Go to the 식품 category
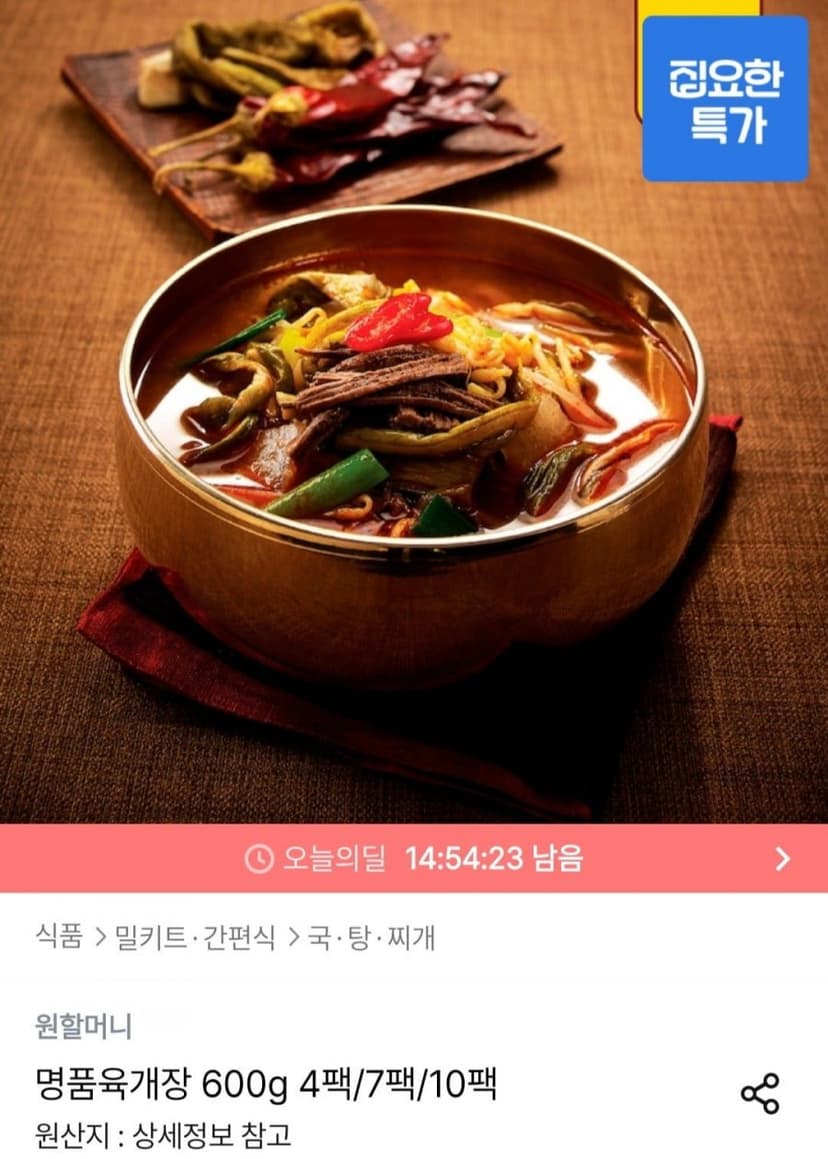 [59, 937]
